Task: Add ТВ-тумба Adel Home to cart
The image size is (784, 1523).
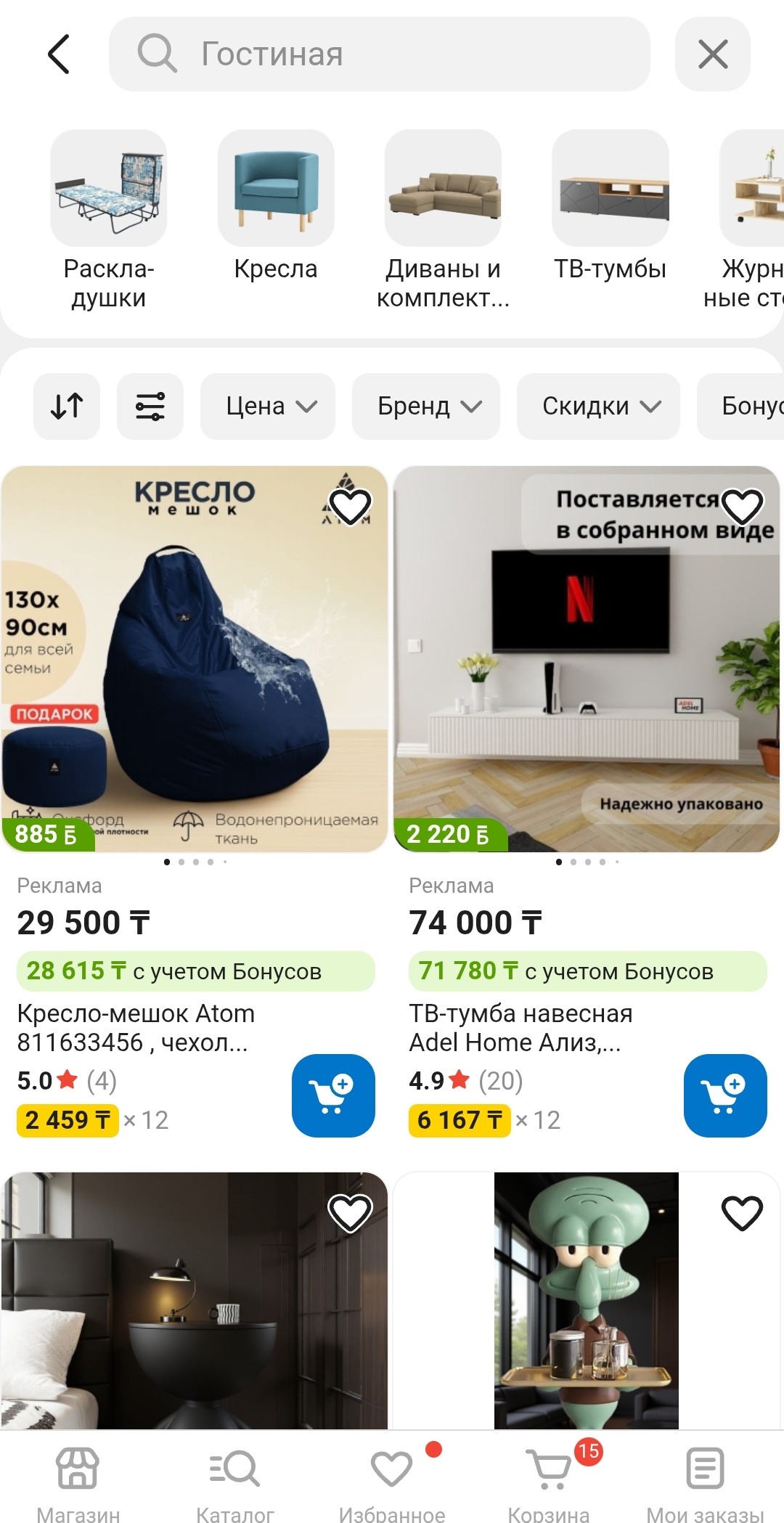Action: (x=725, y=1095)
